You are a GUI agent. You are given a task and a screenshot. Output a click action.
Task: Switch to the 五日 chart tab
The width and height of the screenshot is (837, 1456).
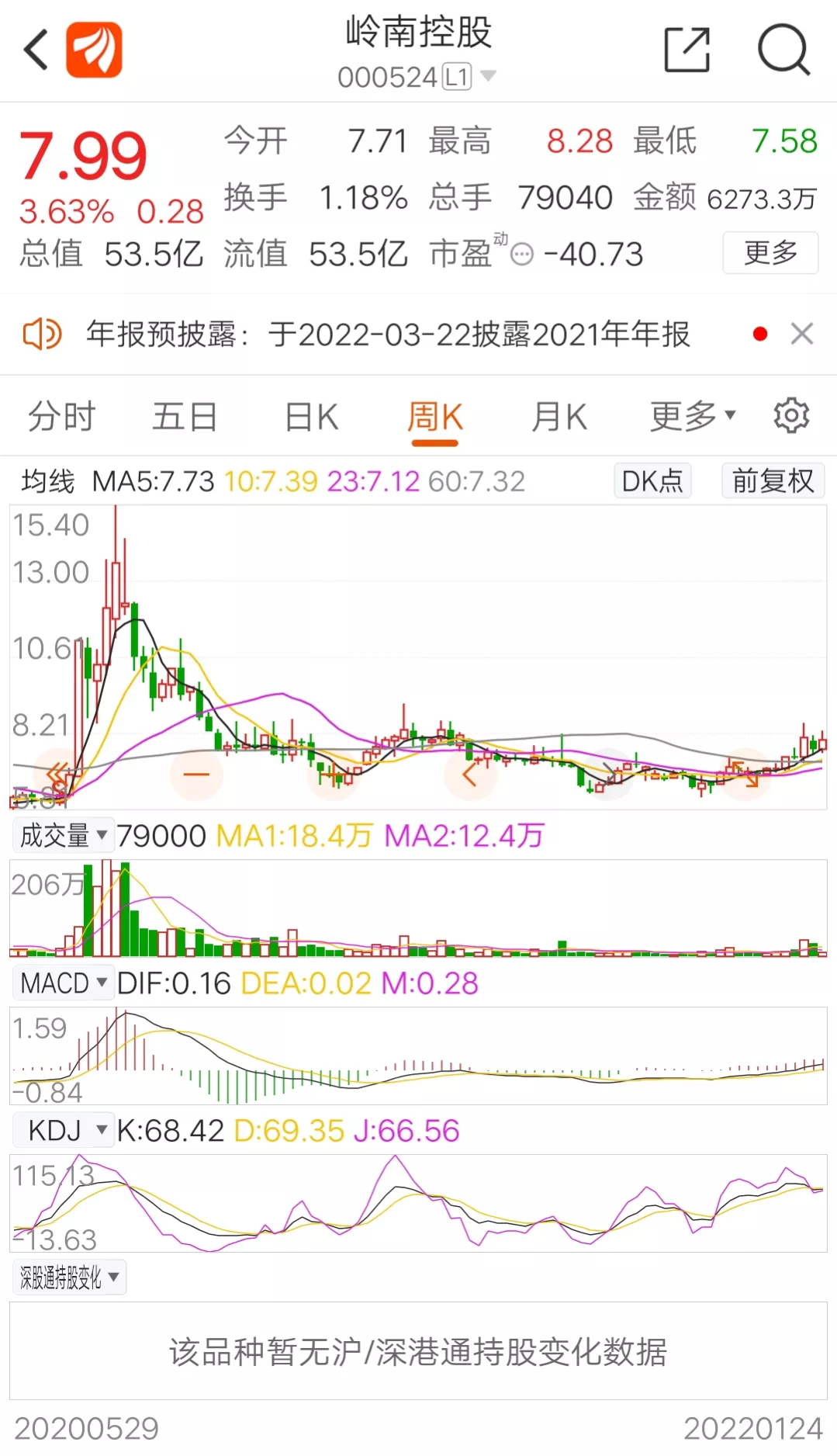[185, 417]
